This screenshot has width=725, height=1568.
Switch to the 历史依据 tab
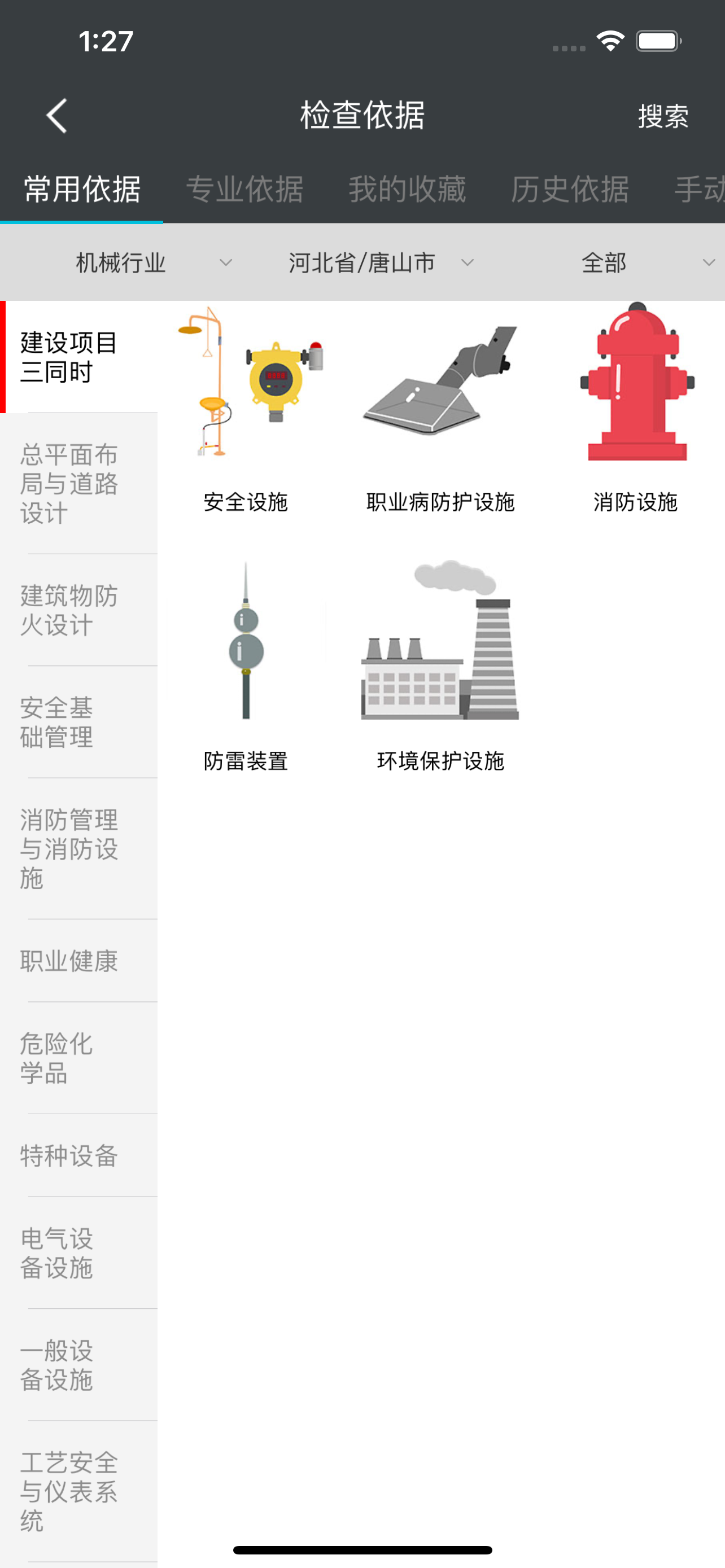570,189
